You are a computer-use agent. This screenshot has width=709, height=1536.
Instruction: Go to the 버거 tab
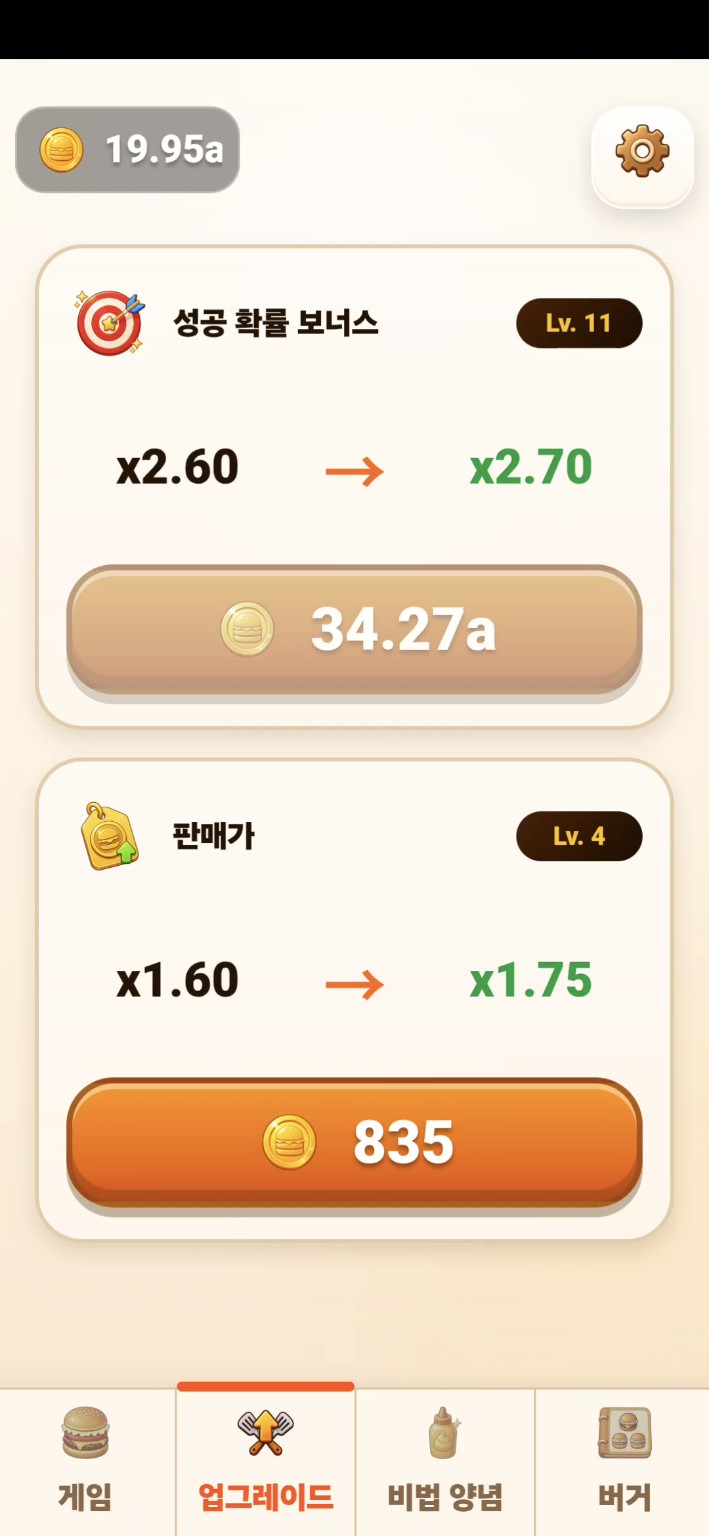click(622, 1462)
